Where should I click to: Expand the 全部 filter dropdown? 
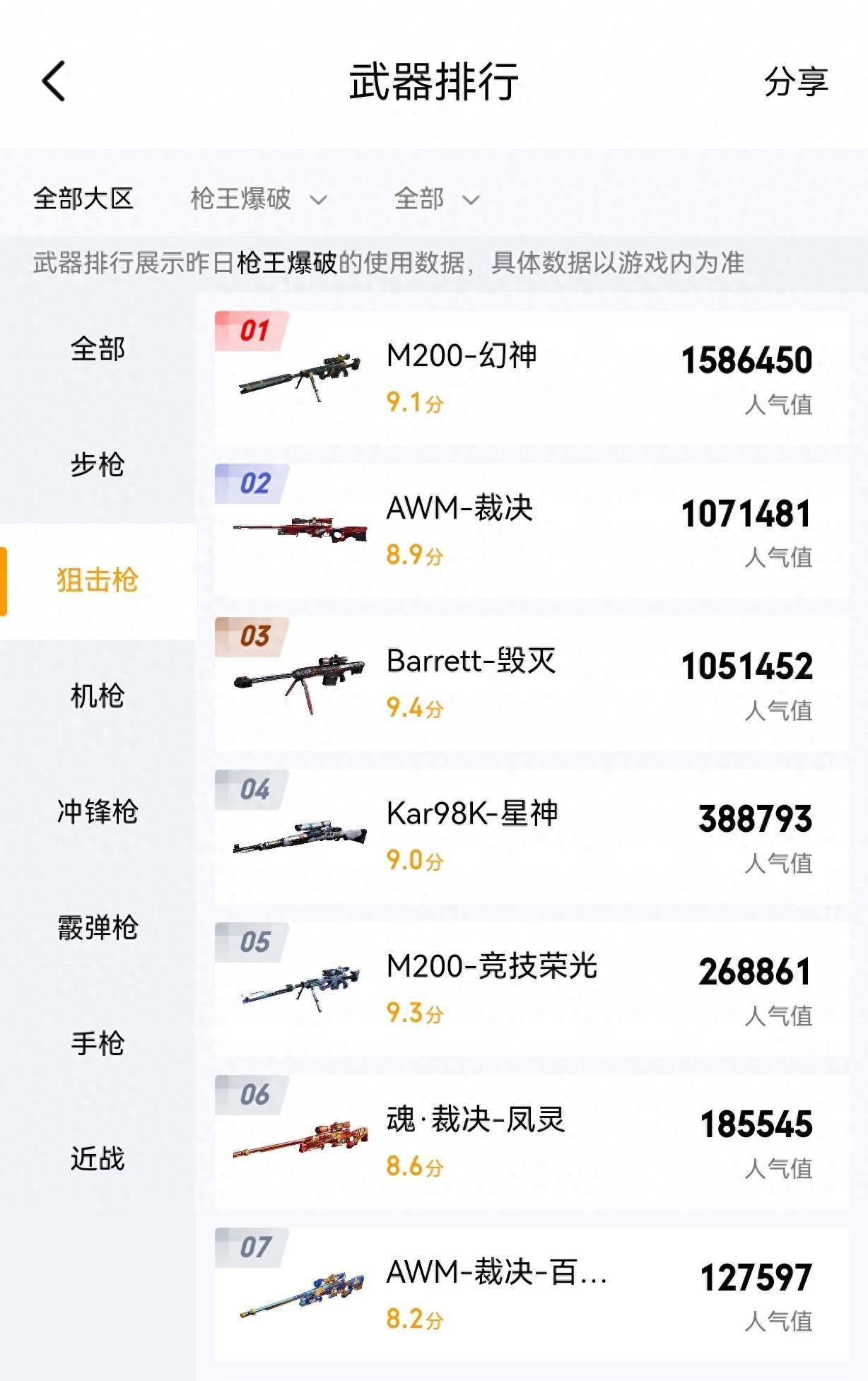435,199
